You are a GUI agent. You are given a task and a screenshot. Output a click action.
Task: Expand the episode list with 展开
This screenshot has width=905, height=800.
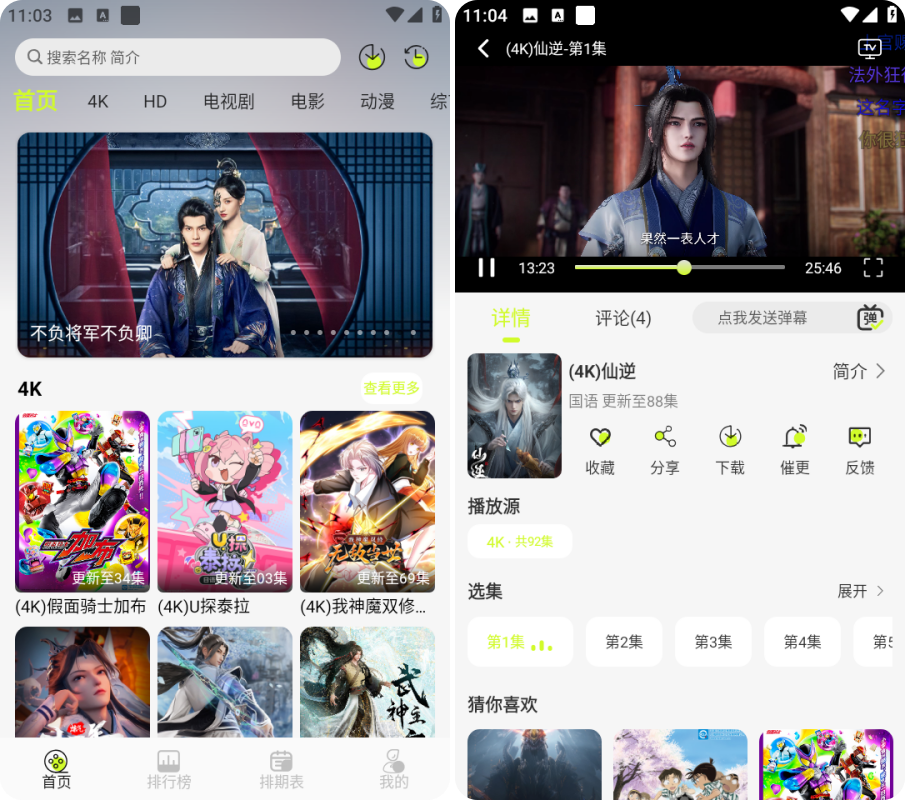click(x=861, y=591)
